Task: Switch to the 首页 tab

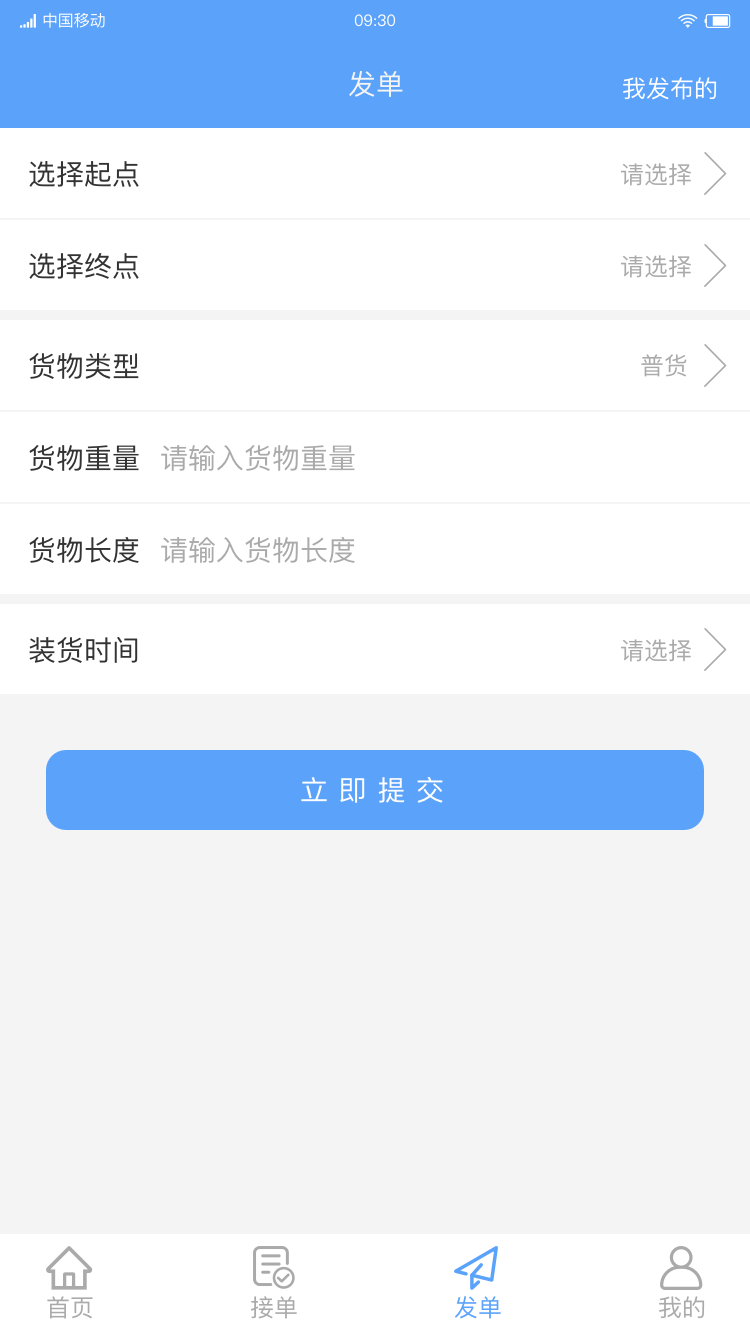Action: click(70, 1283)
